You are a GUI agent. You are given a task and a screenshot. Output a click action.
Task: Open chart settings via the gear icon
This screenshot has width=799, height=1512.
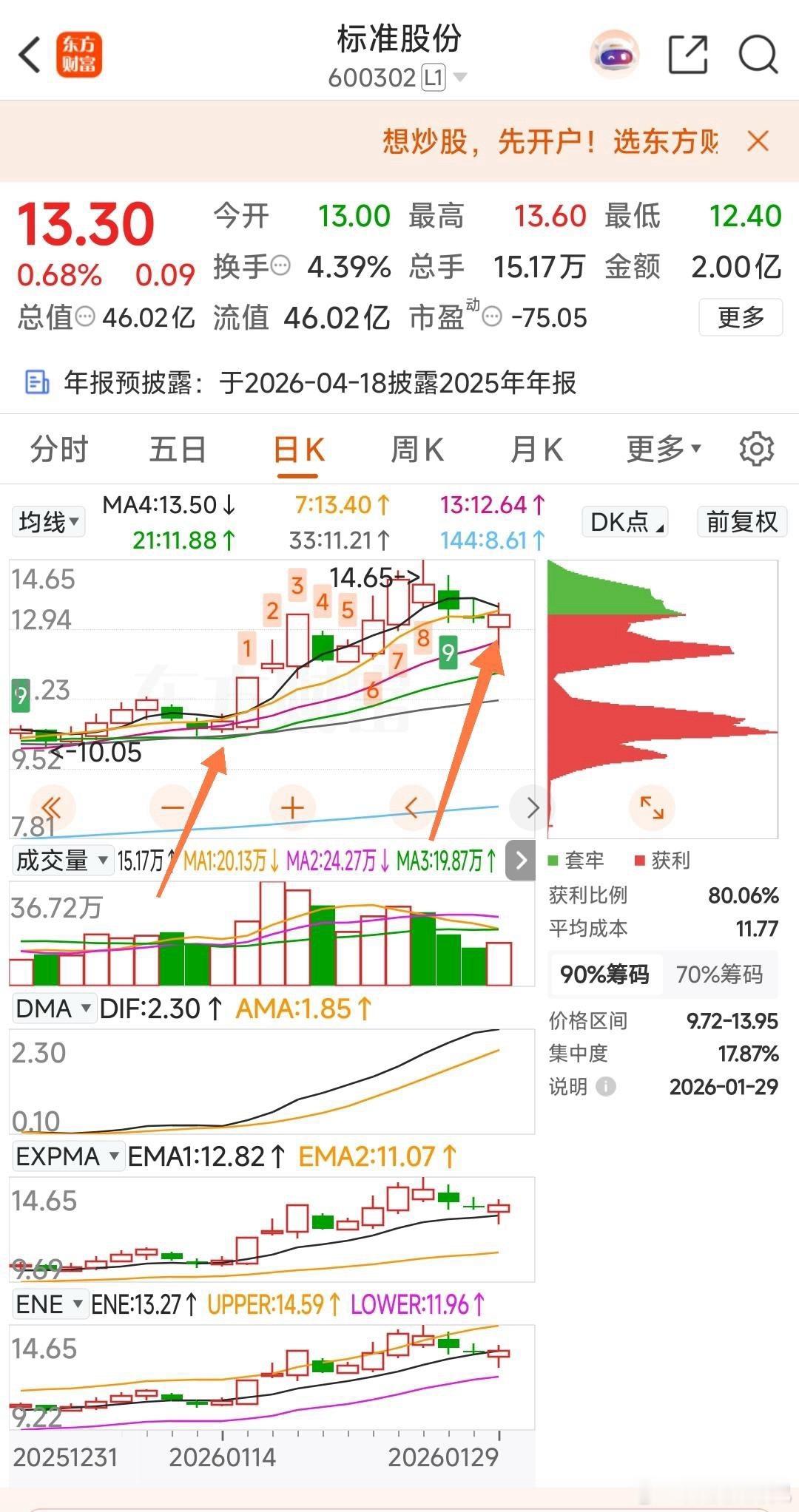coord(755,448)
